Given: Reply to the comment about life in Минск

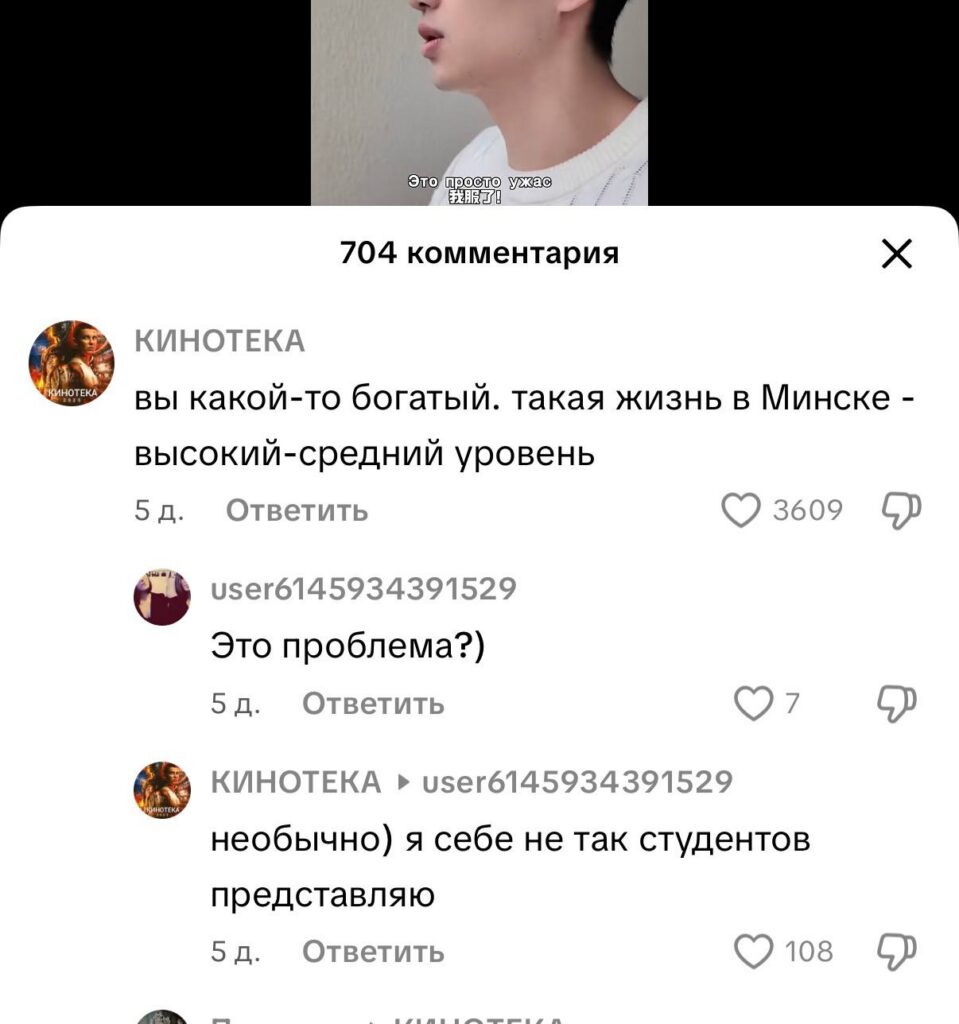Looking at the screenshot, I should coord(297,511).
